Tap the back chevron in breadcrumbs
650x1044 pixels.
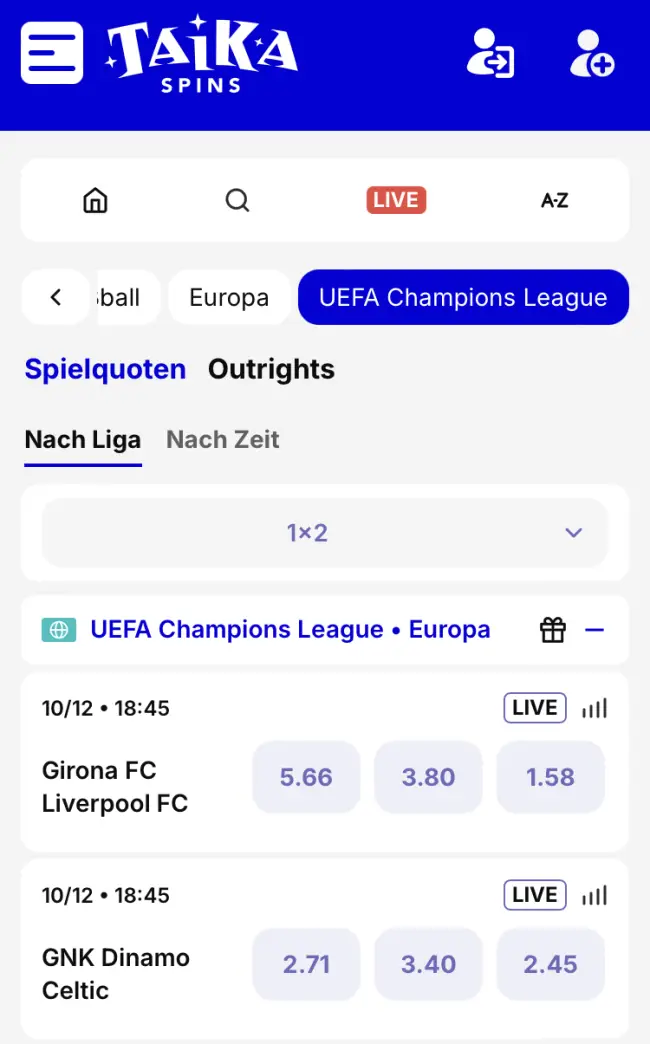56,297
